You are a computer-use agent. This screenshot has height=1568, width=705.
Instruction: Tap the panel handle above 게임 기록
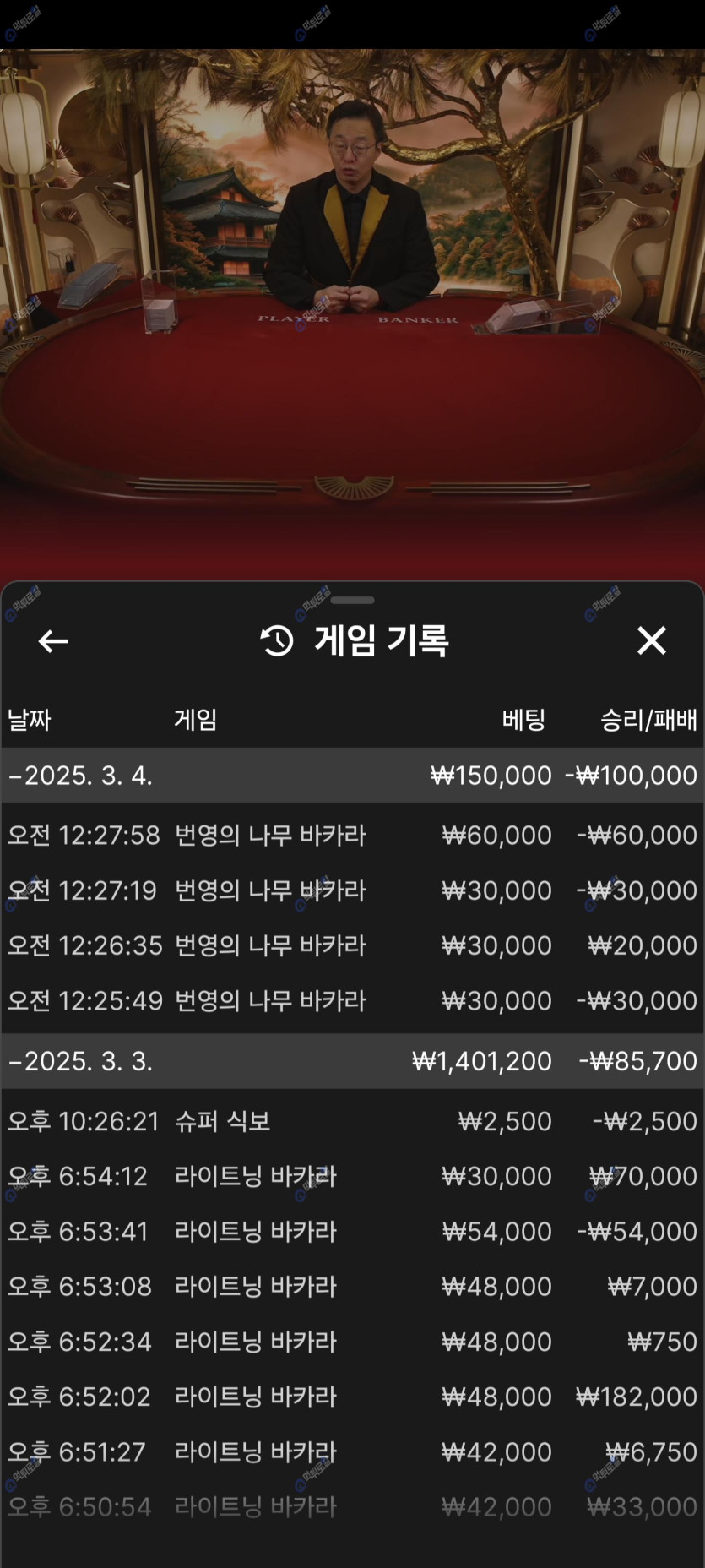click(x=352, y=601)
